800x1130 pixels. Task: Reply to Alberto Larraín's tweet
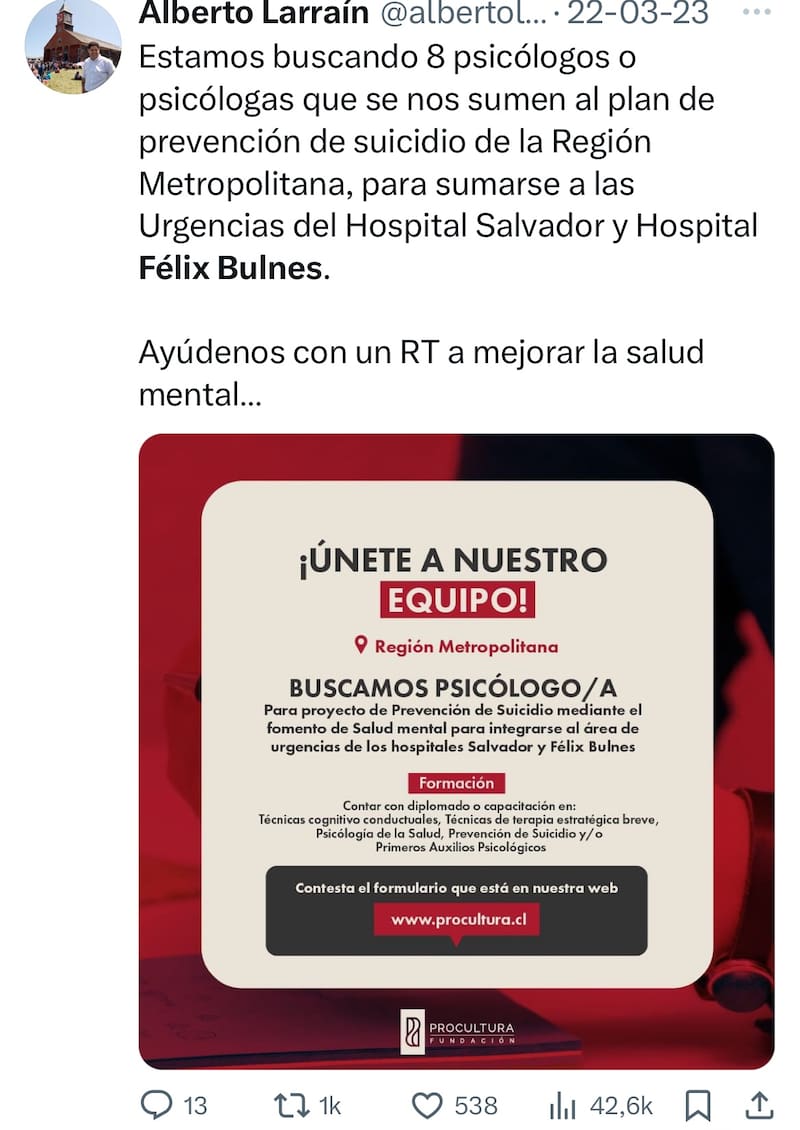(x=156, y=1104)
